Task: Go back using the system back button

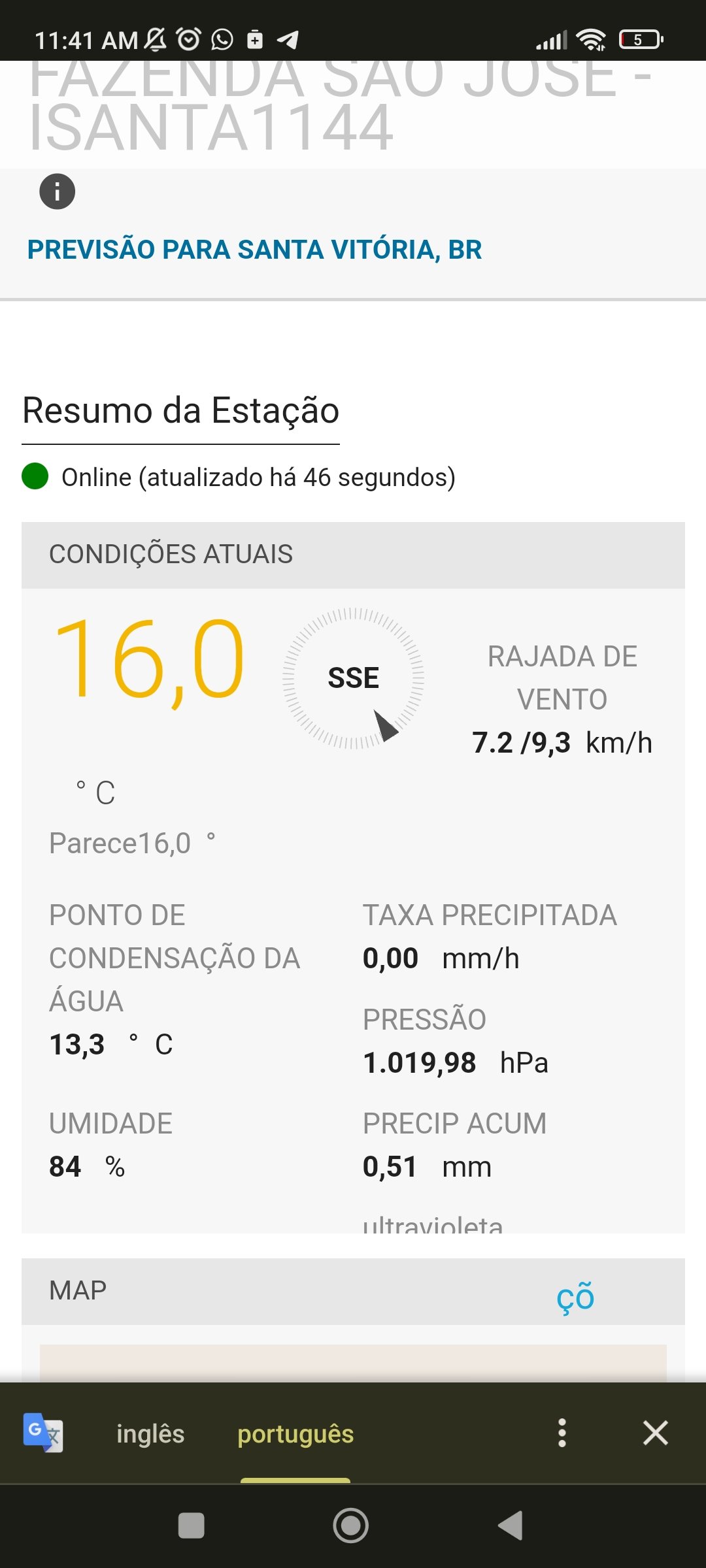Action: tap(511, 1526)
